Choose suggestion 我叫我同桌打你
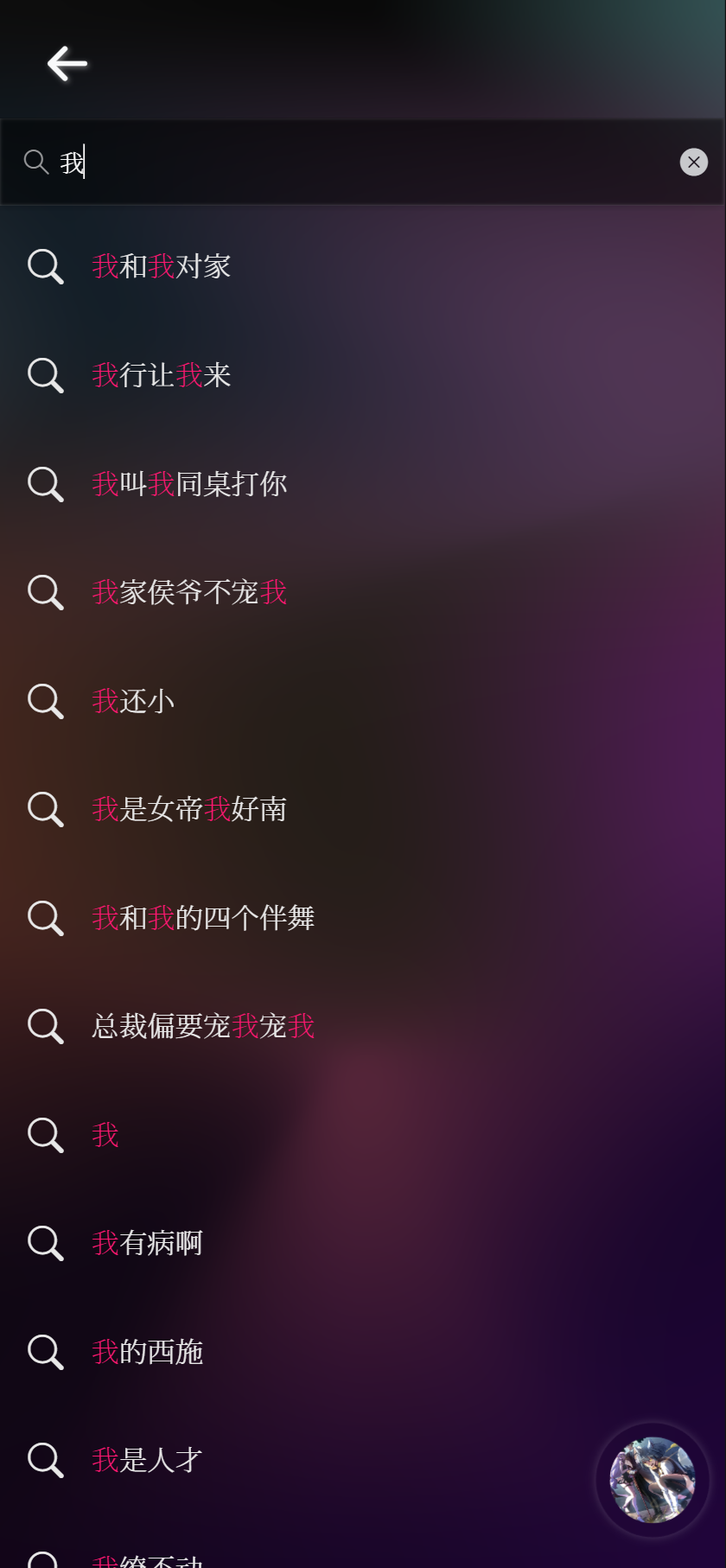The image size is (726, 1568). point(363,484)
